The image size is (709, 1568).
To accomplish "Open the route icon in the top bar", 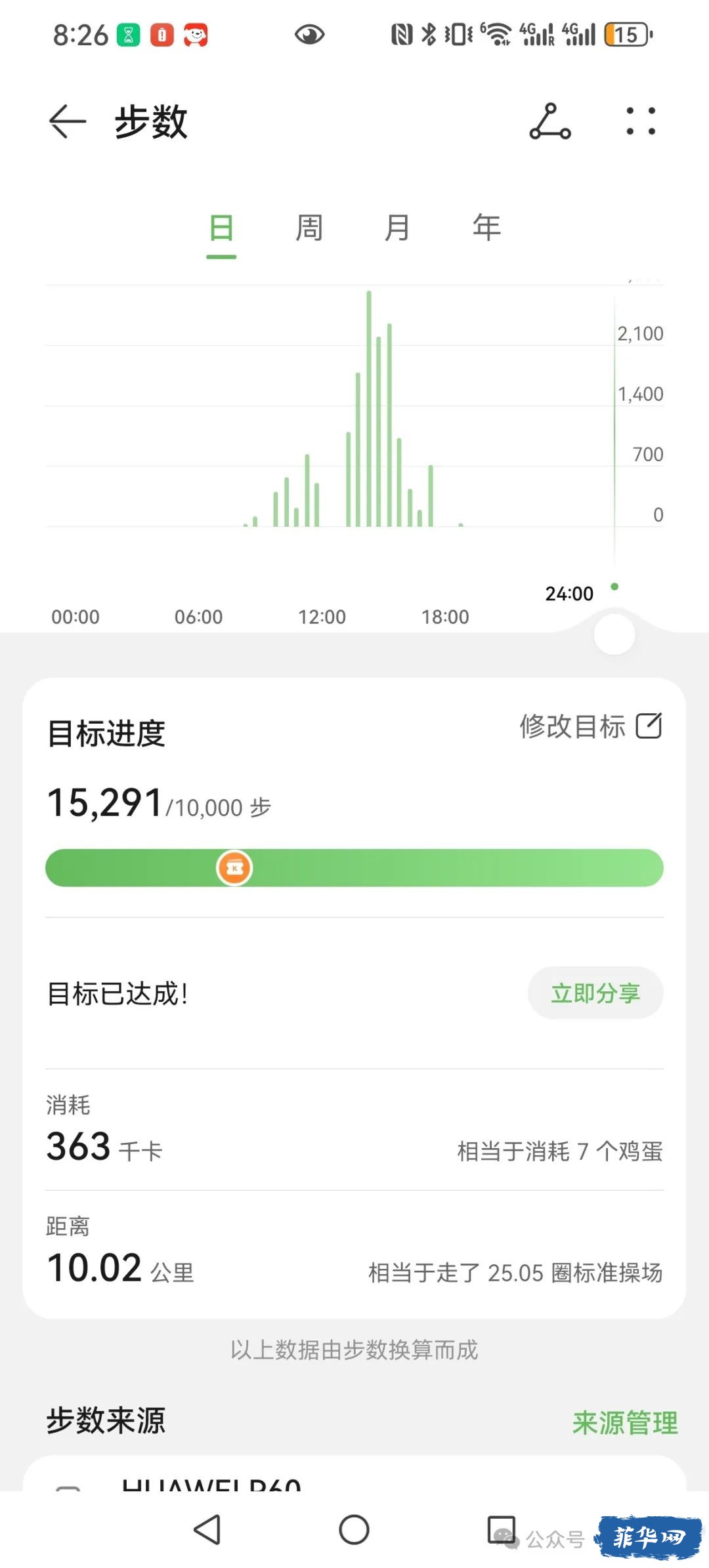I will 550,121.
